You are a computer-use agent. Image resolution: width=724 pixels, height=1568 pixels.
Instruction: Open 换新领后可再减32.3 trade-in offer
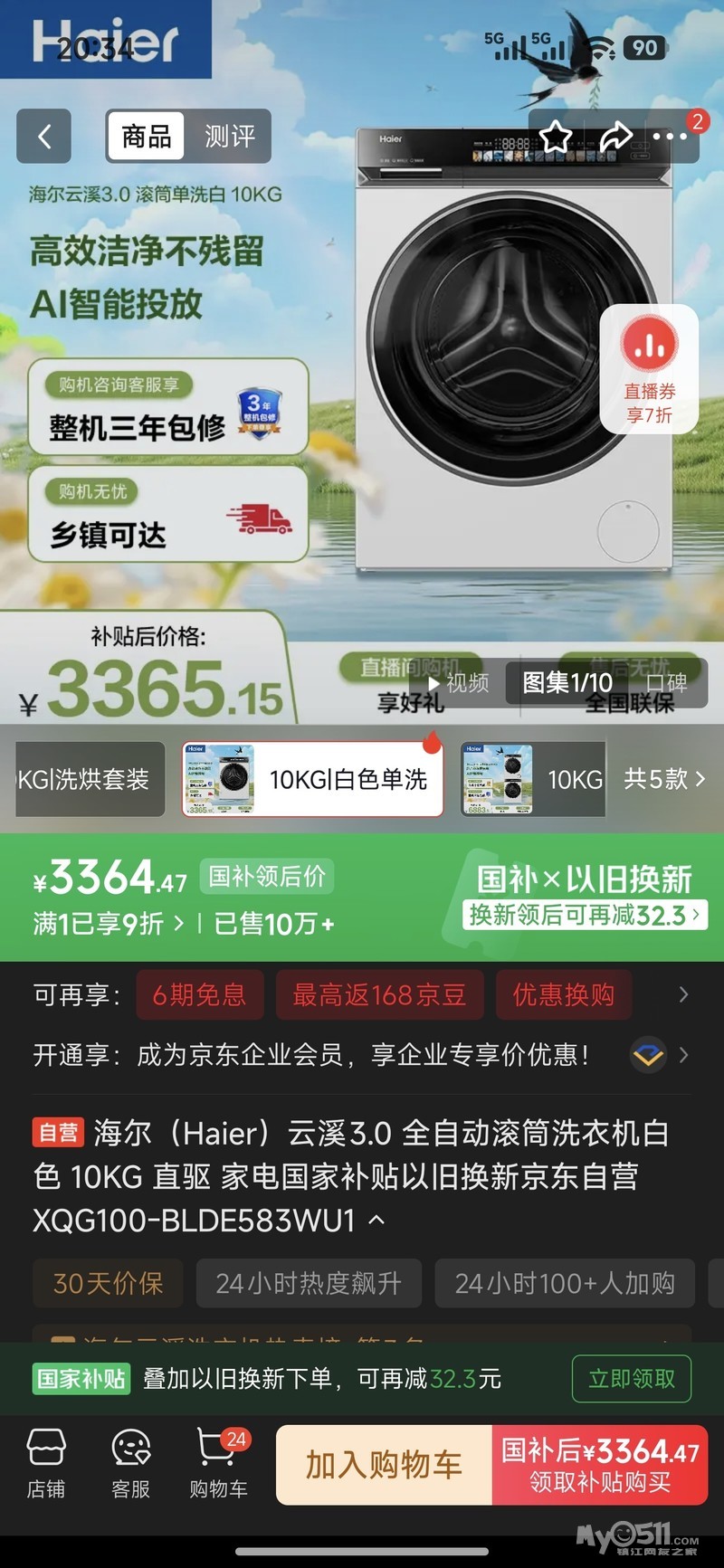[x=584, y=915]
